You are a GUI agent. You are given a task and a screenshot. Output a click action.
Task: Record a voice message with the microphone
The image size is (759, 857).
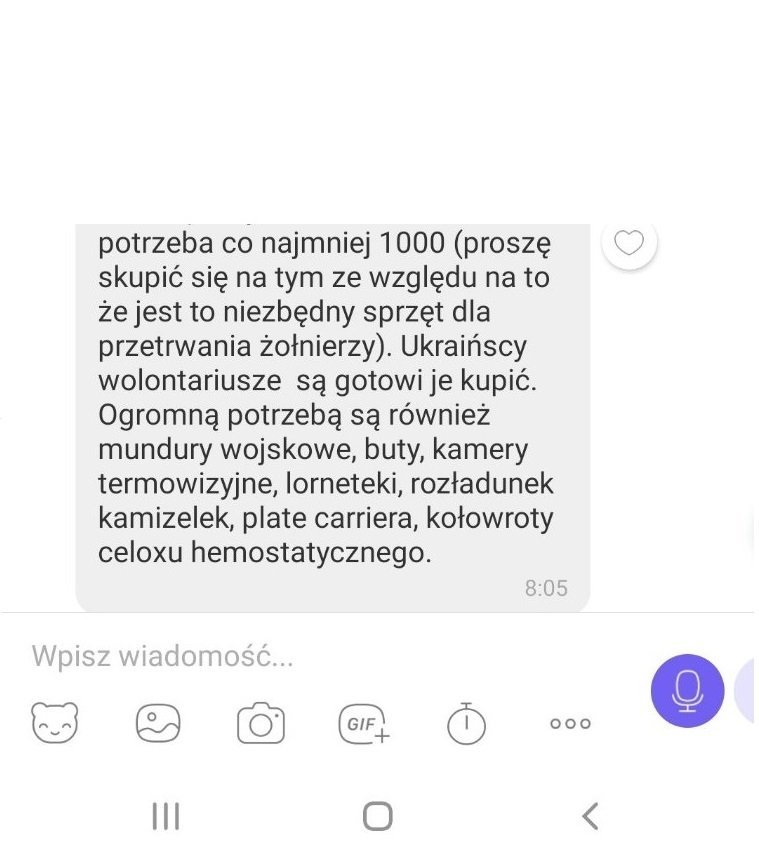coord(687,690)
